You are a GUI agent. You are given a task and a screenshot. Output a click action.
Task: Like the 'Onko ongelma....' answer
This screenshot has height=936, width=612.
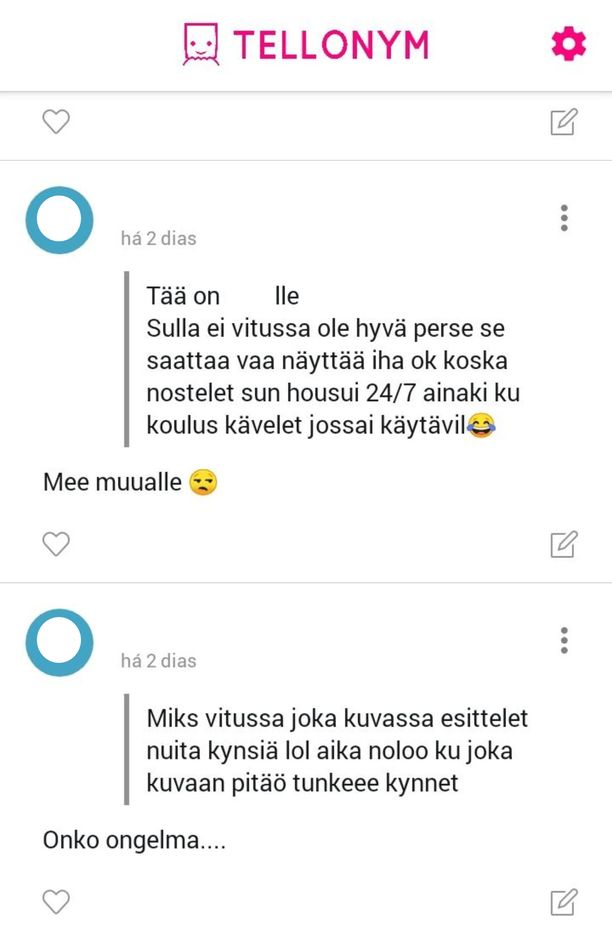click(x=56, y=901)
